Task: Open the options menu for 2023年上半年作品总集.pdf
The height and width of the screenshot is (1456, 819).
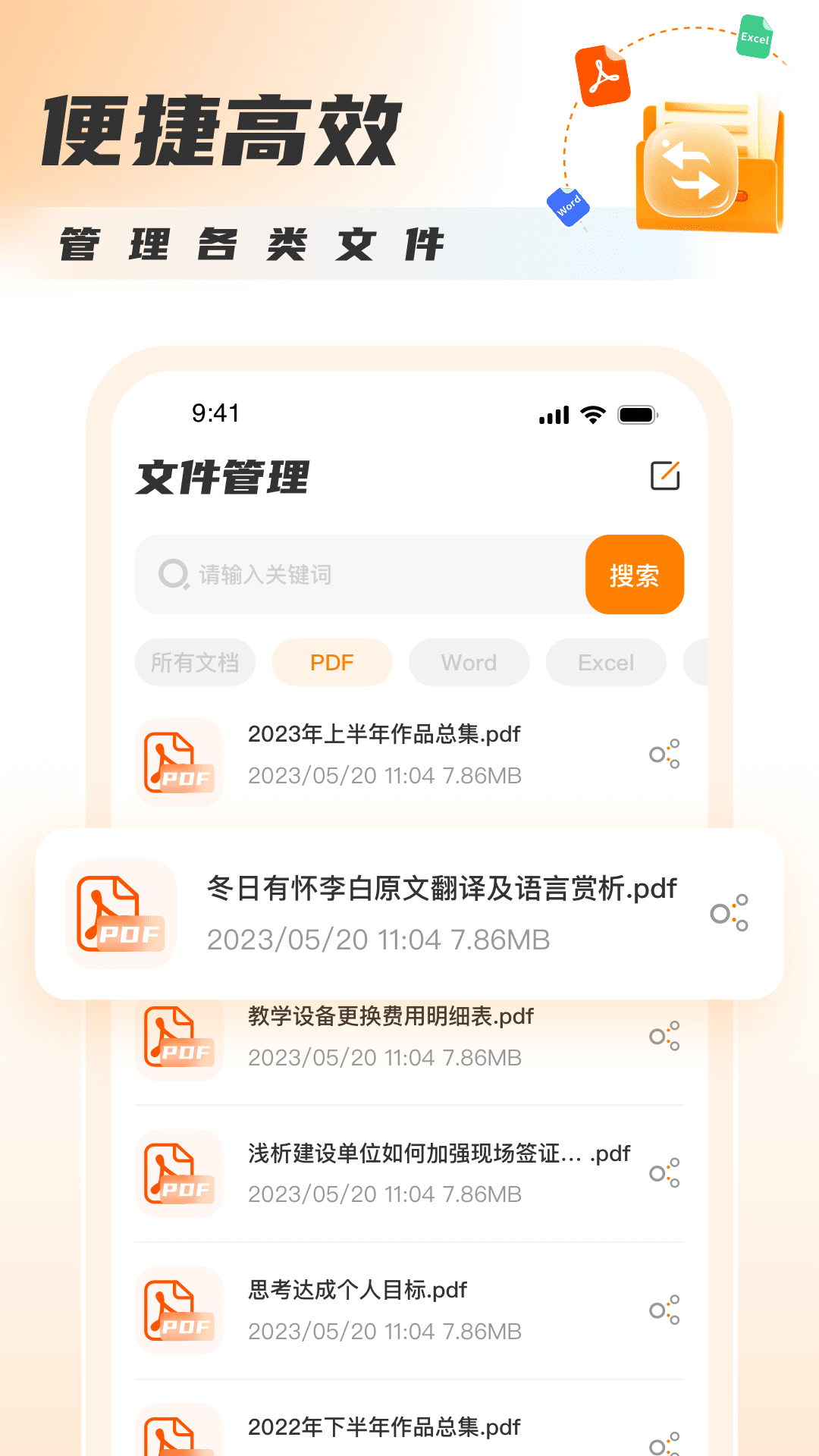Action: coord(664,754)
